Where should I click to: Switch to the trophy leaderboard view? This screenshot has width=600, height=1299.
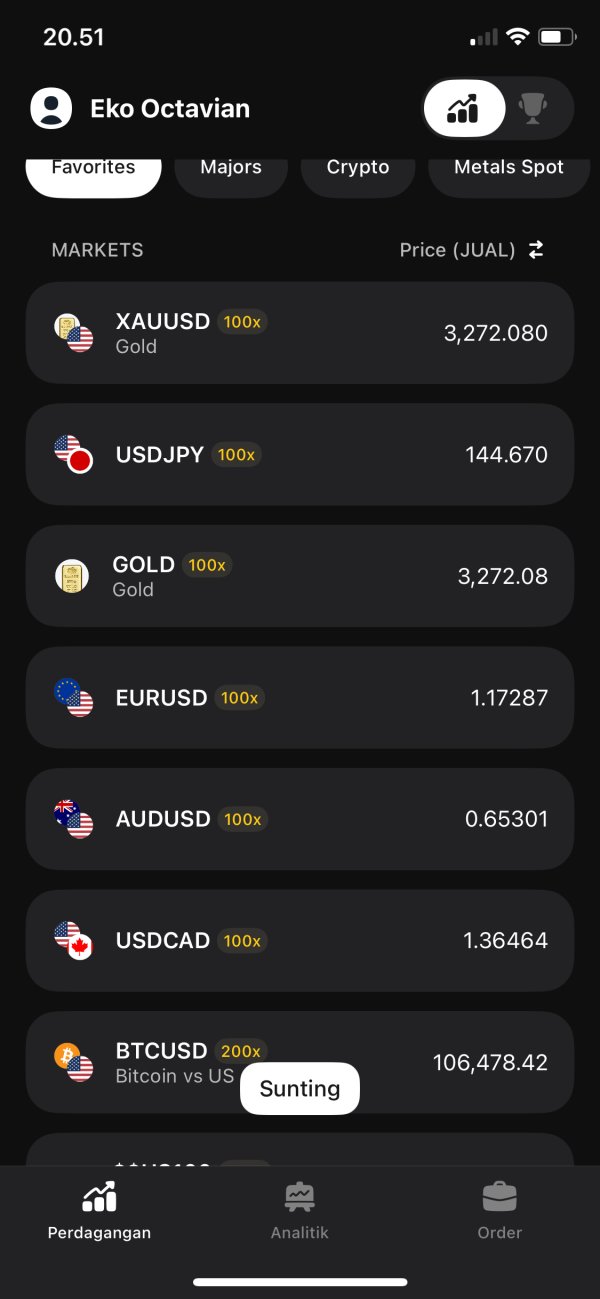(532, 108)
